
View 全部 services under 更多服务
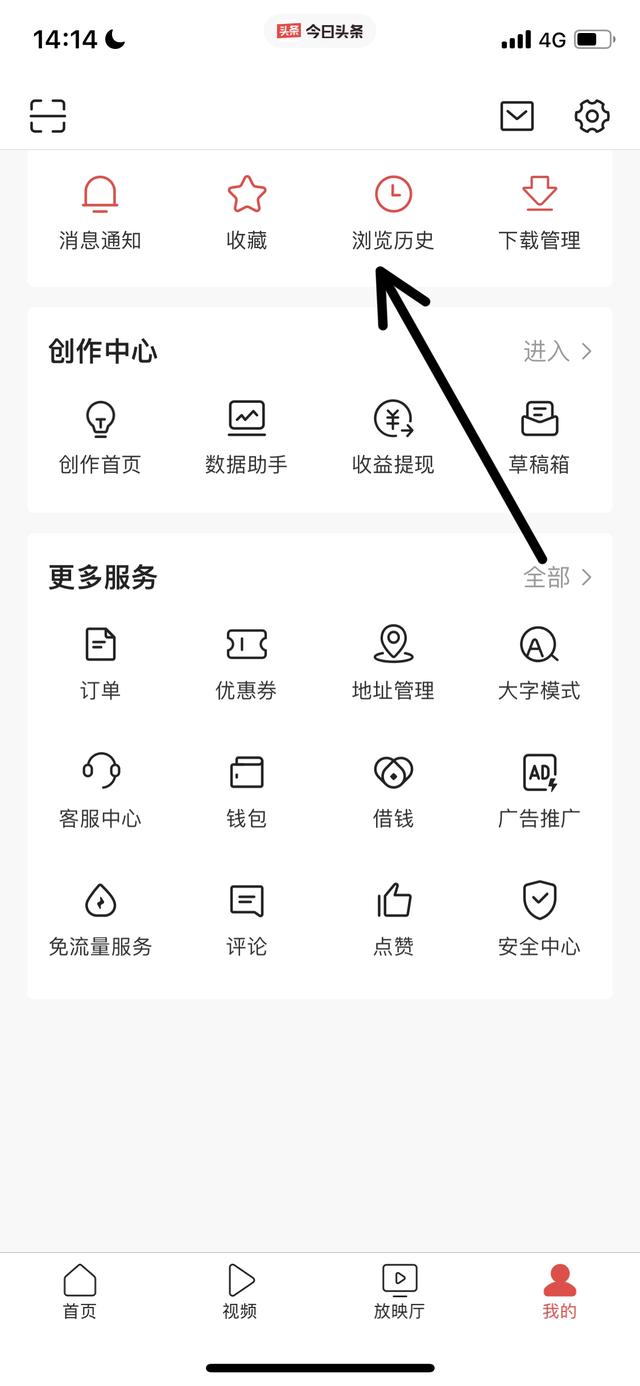(x=558, y=577)
